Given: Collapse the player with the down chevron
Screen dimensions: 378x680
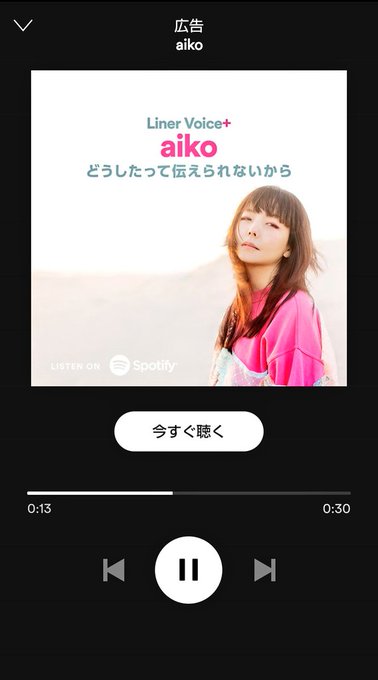Looking at the screenshot, I should 23,26.
